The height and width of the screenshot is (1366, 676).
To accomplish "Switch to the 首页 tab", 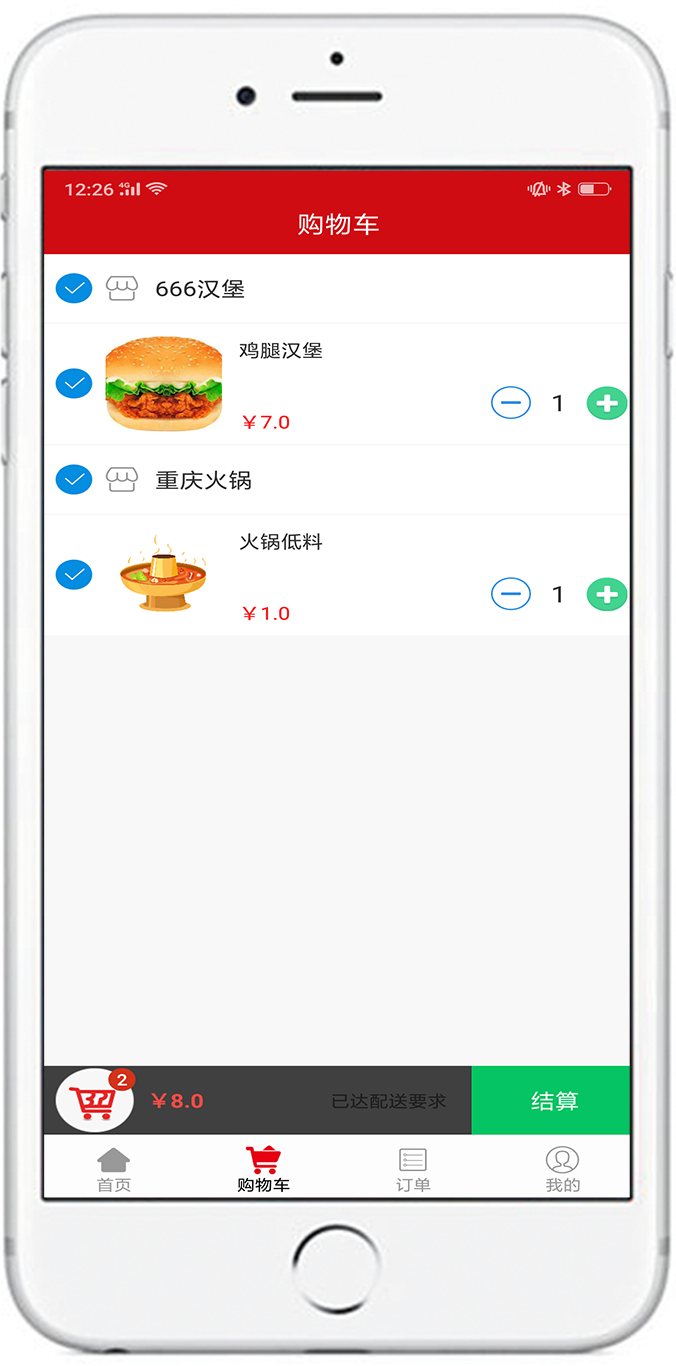I will [114, 1169].
